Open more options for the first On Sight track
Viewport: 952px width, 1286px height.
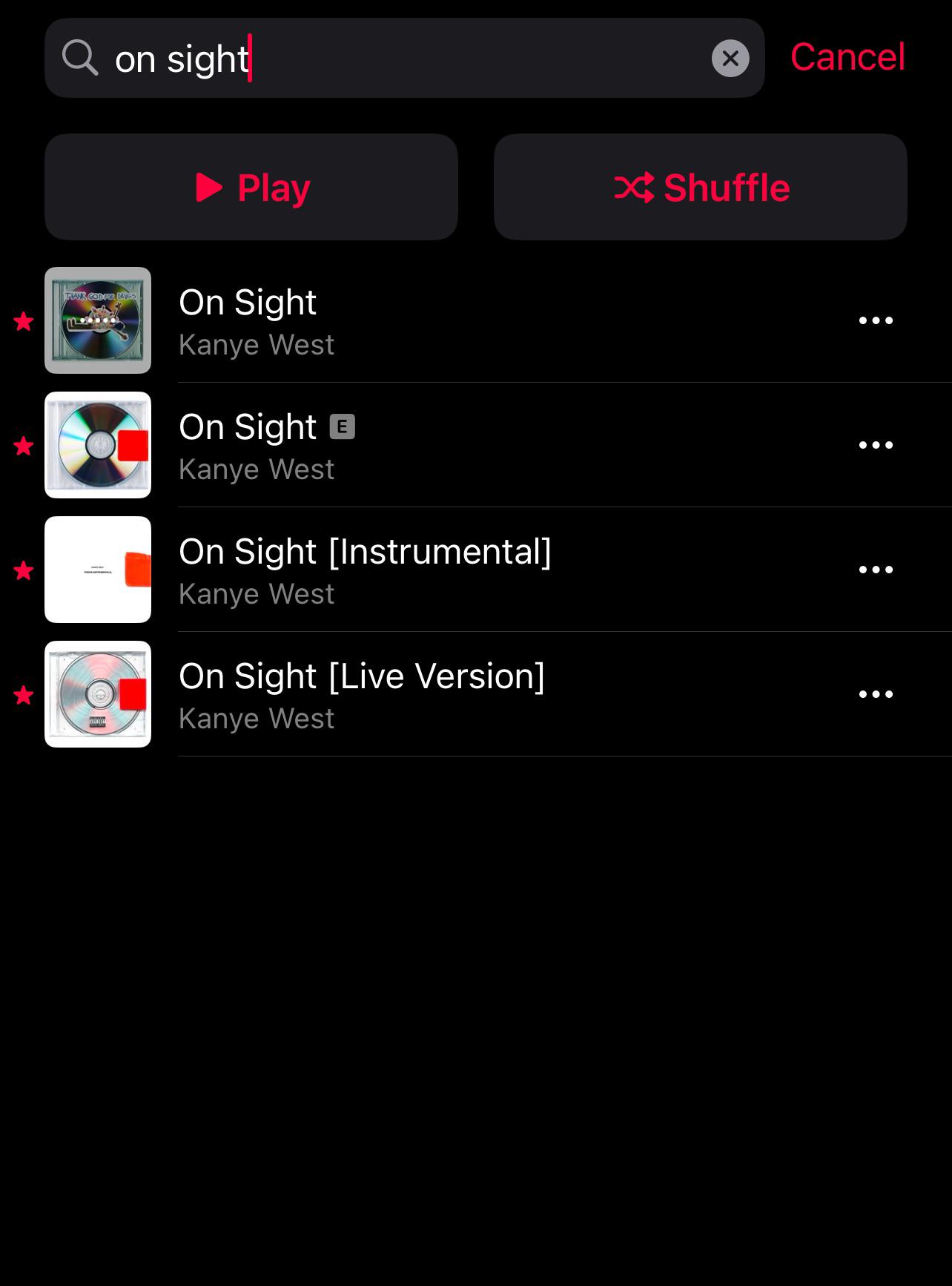click(876, 320)
